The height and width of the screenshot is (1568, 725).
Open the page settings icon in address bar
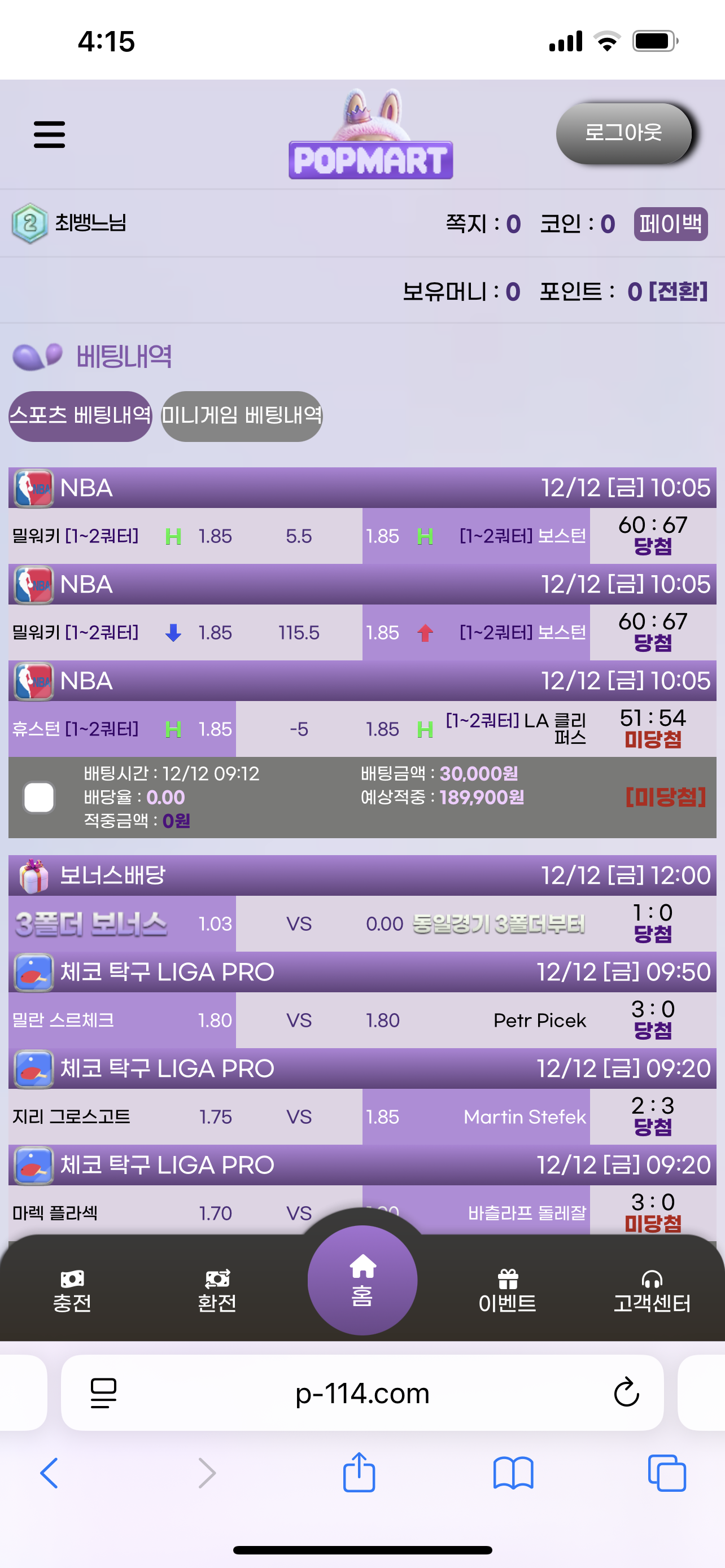click(103, 1393)
